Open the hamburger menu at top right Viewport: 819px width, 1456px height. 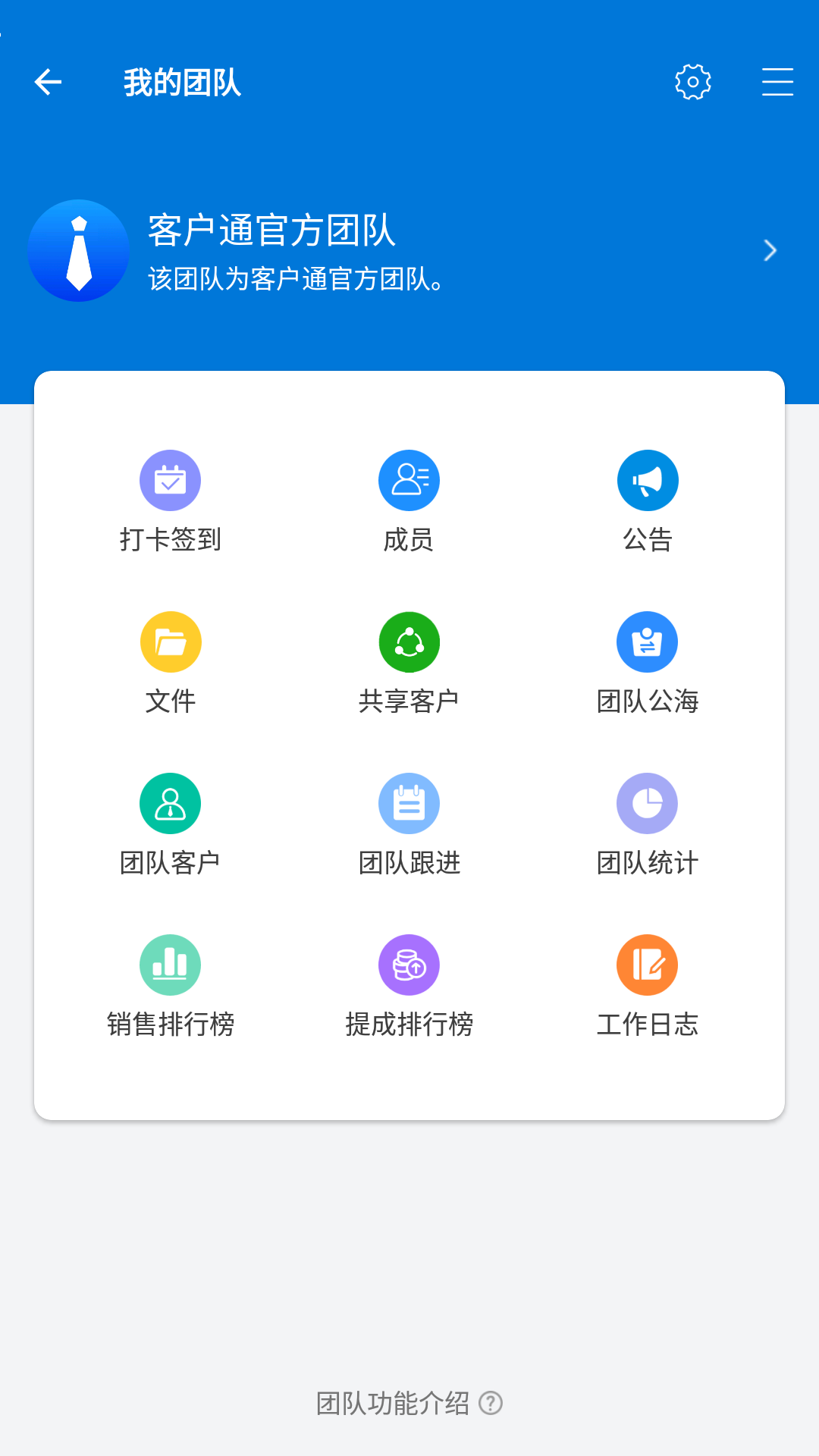pyautogui.click(x=777, y=82)
